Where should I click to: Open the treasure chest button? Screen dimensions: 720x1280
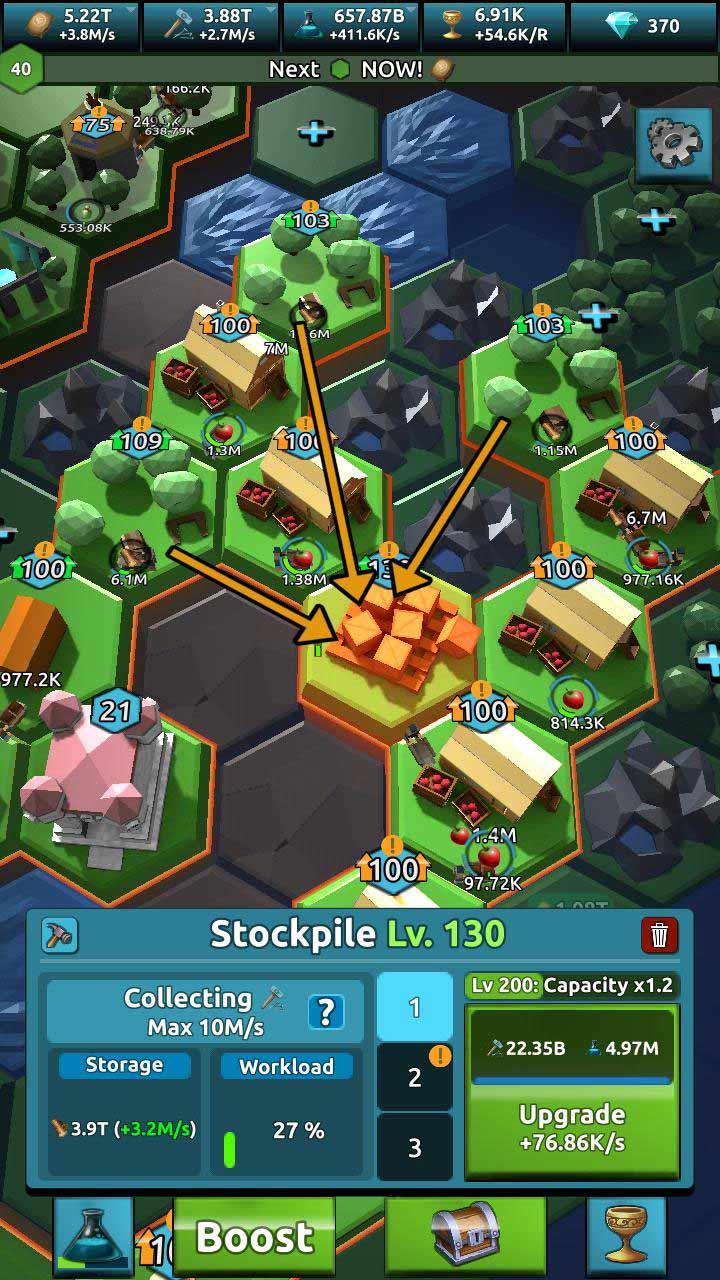(465, 1237)
